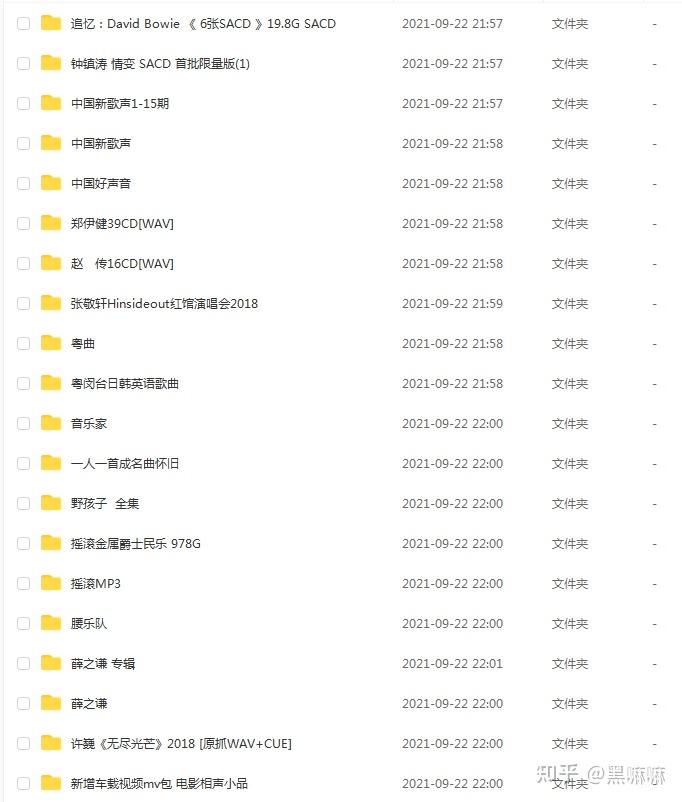Open the 腰乐队 folder
Image resolution: width=682 pixels, height=802 pixels.
point(89,623)
